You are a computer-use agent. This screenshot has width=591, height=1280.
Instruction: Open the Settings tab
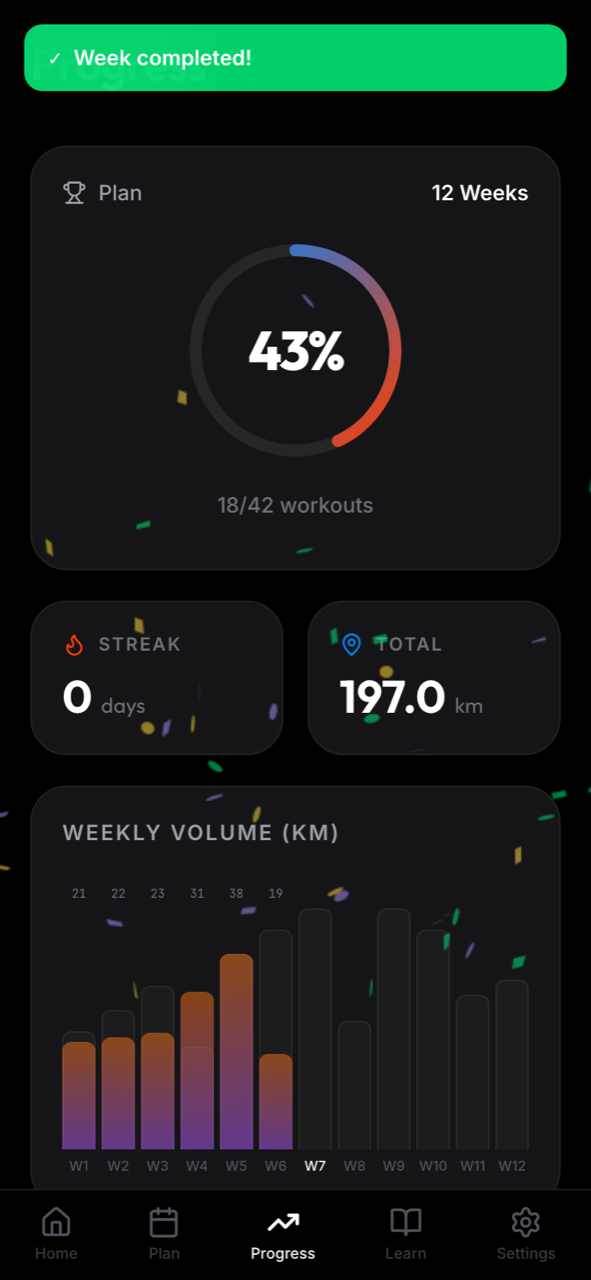[526, 1234]
